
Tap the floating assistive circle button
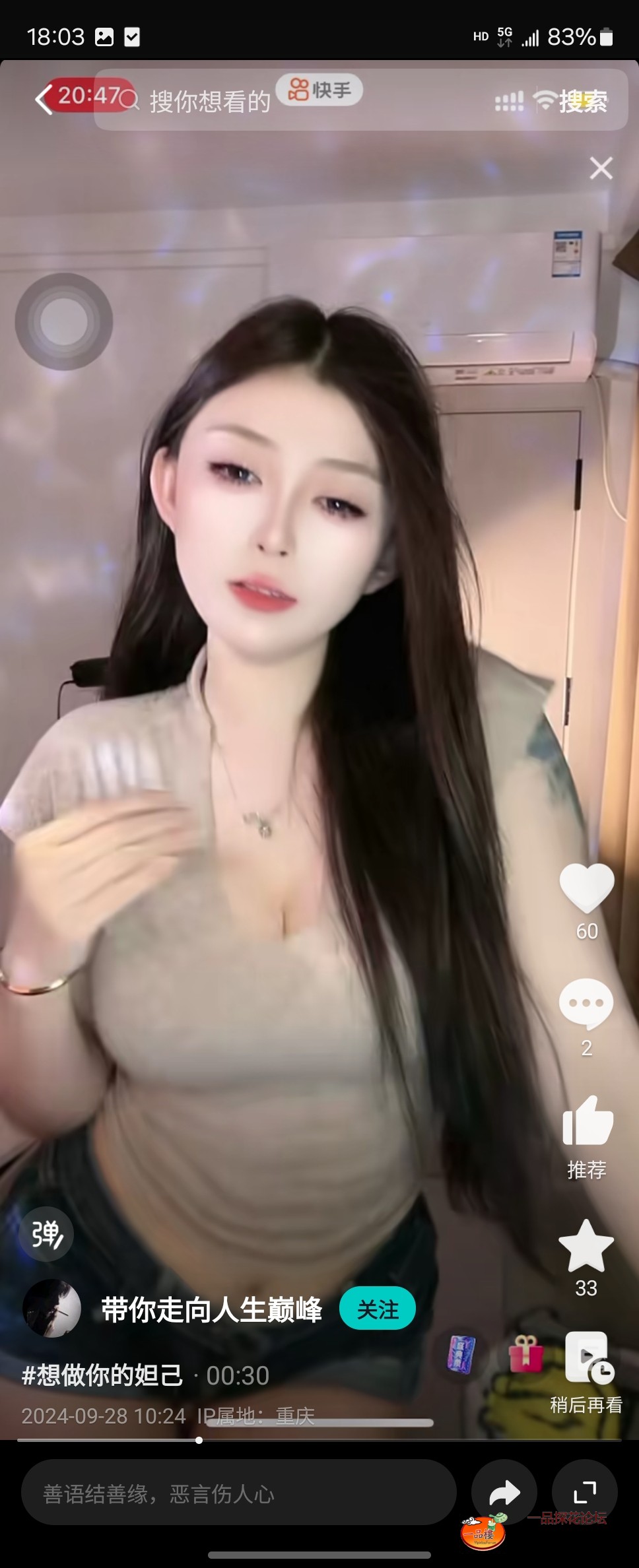[64, 321]
